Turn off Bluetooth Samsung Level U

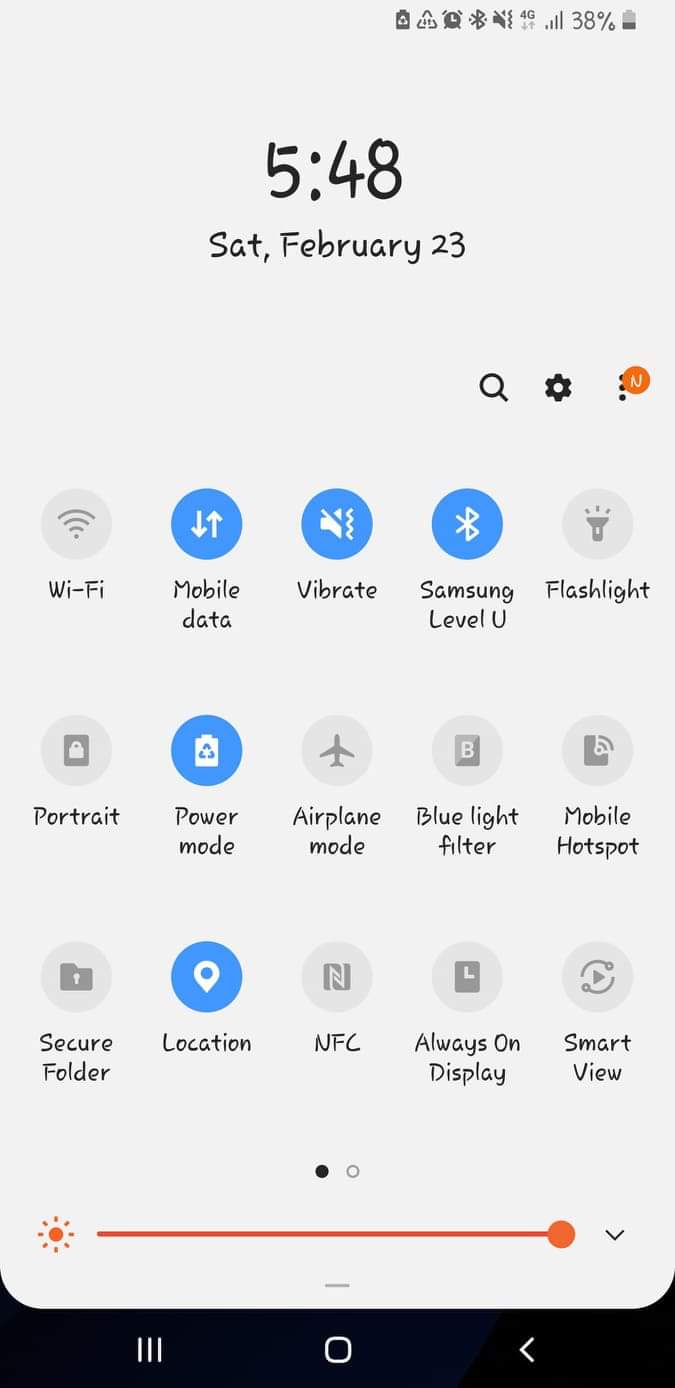tap(467, 524)
